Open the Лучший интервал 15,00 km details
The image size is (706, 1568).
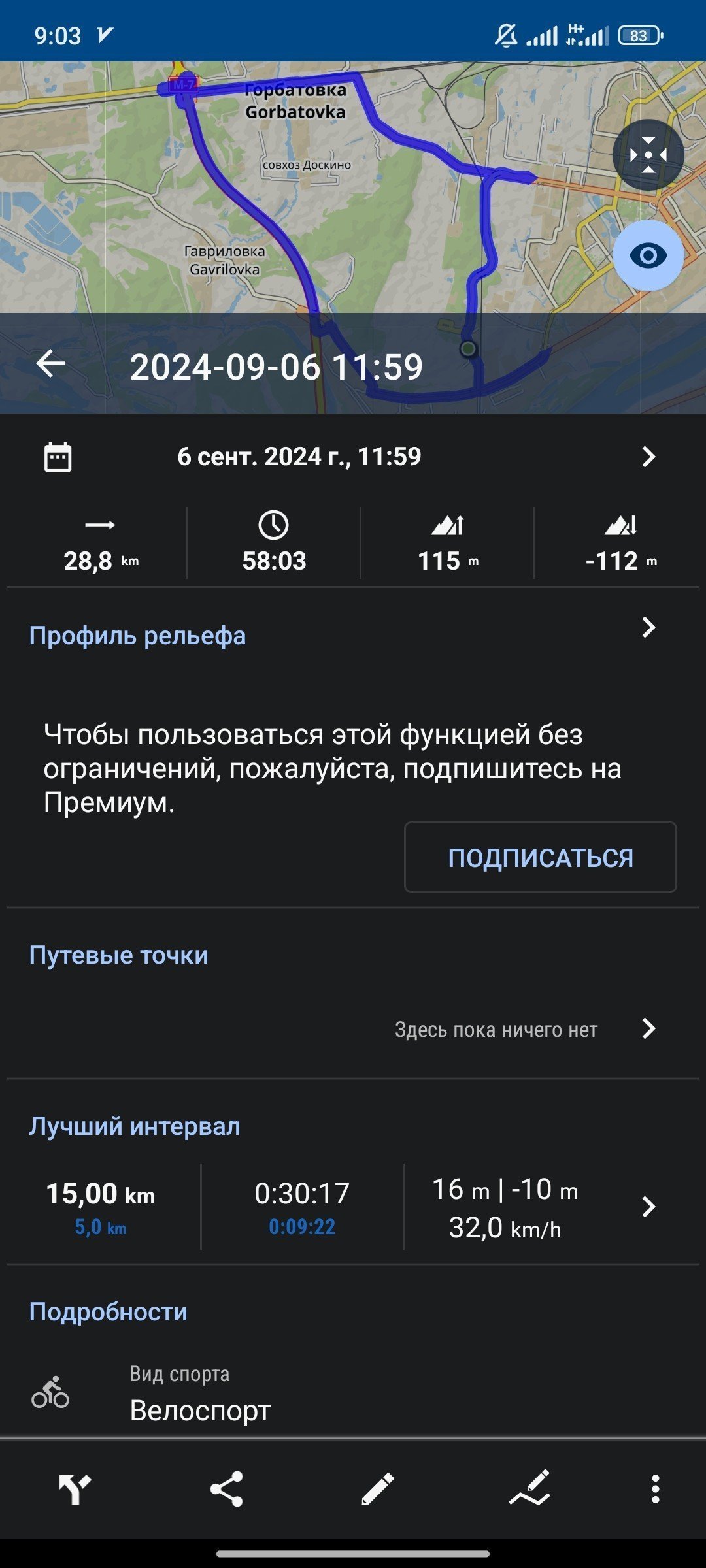coord(353,1207)
